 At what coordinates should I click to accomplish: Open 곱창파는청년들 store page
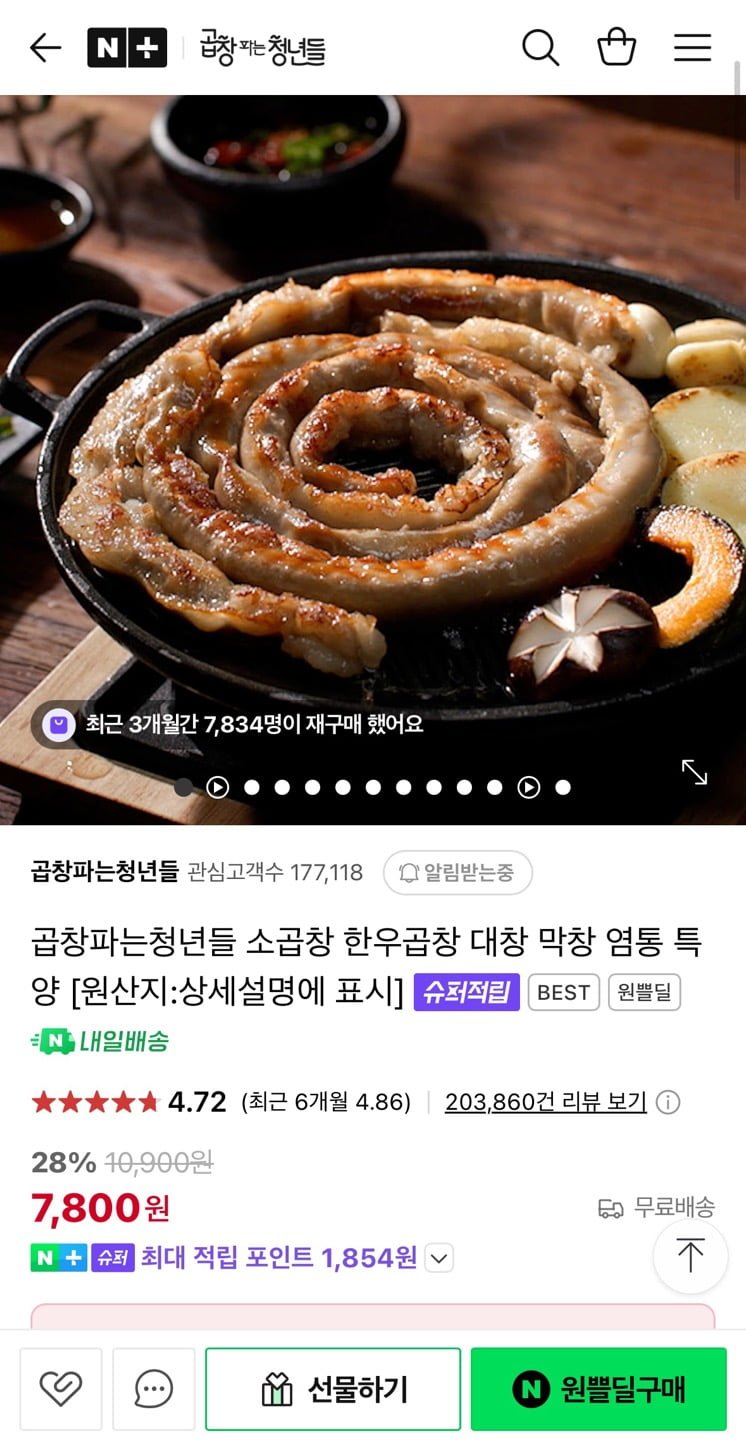pyautogui.click(x=104, y=872)
